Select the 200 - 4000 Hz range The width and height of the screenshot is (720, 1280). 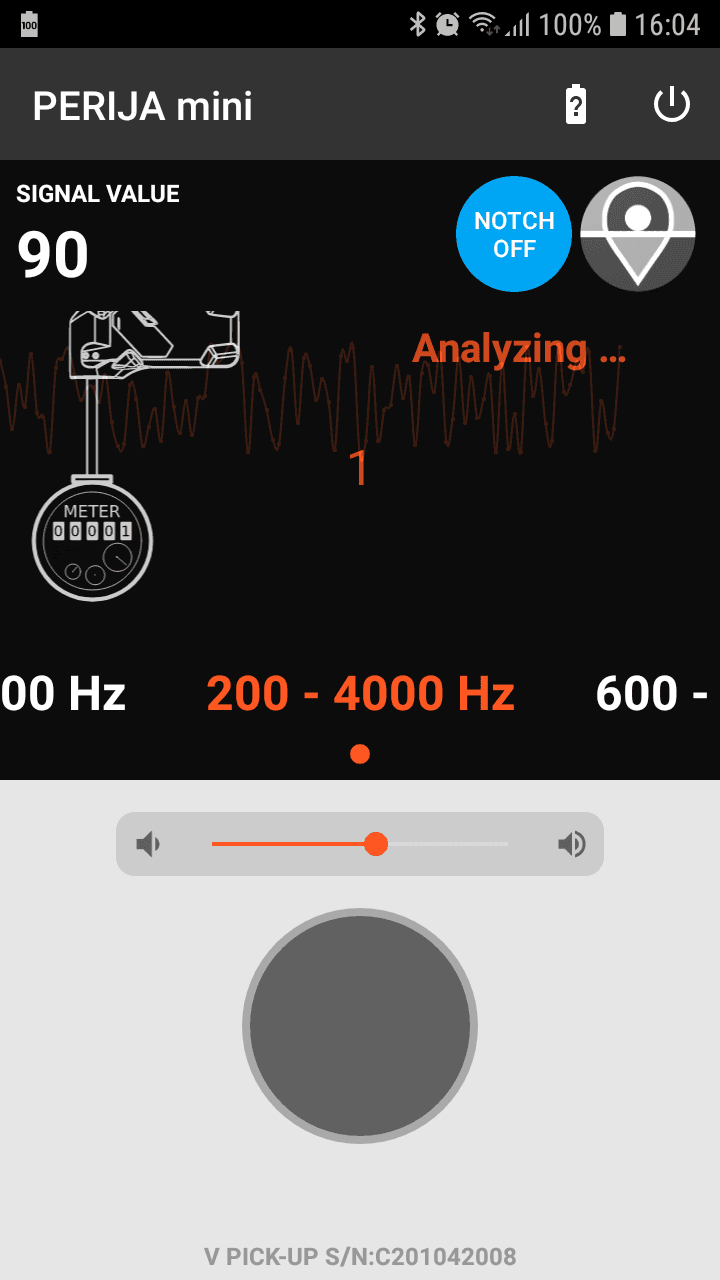pyautogui.click(x=360, y=693)
